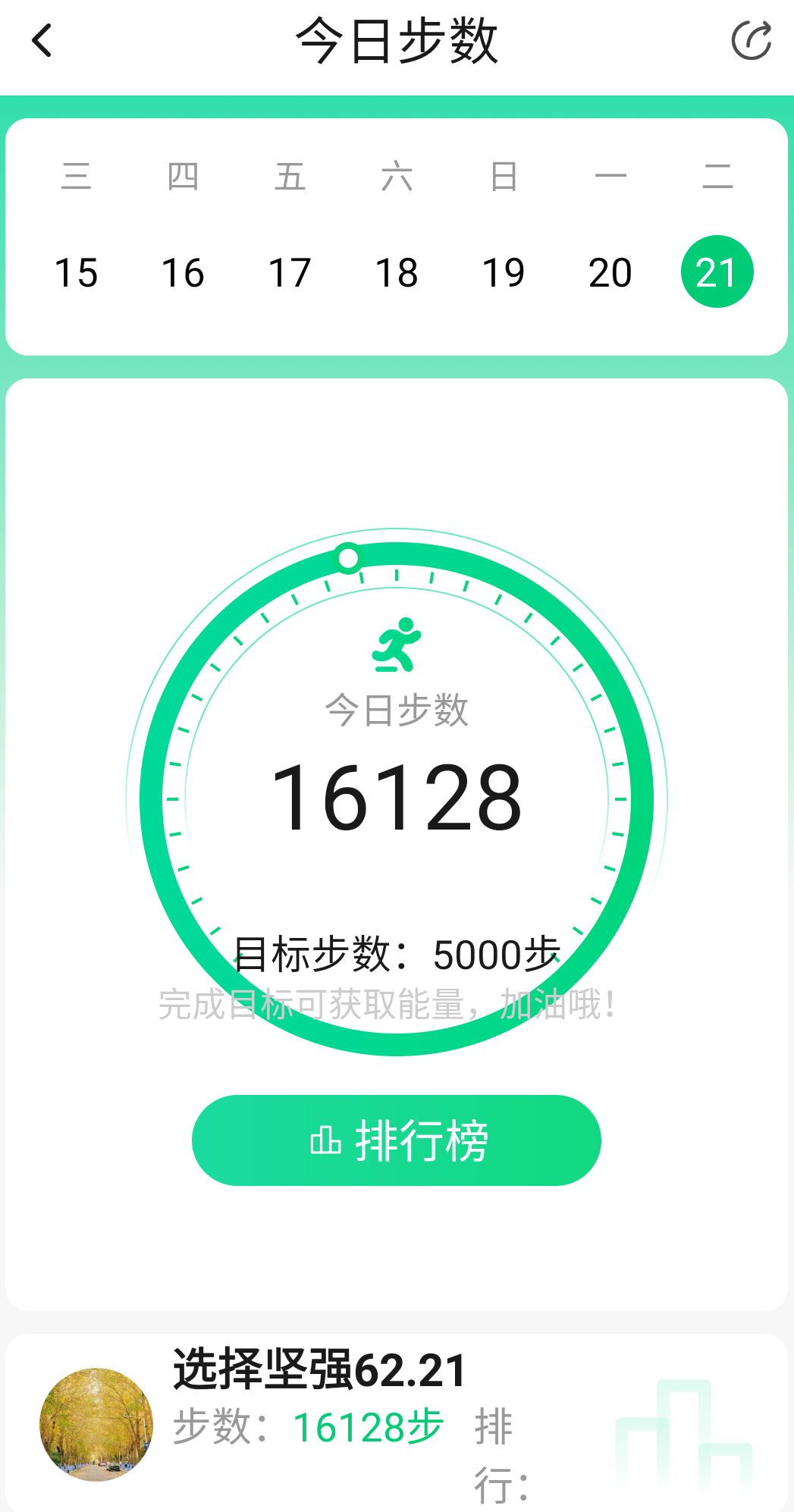The width and height of the screenshot is (794, 1512).
Task: Tap the weekday header 二
Action: (718, 176)
